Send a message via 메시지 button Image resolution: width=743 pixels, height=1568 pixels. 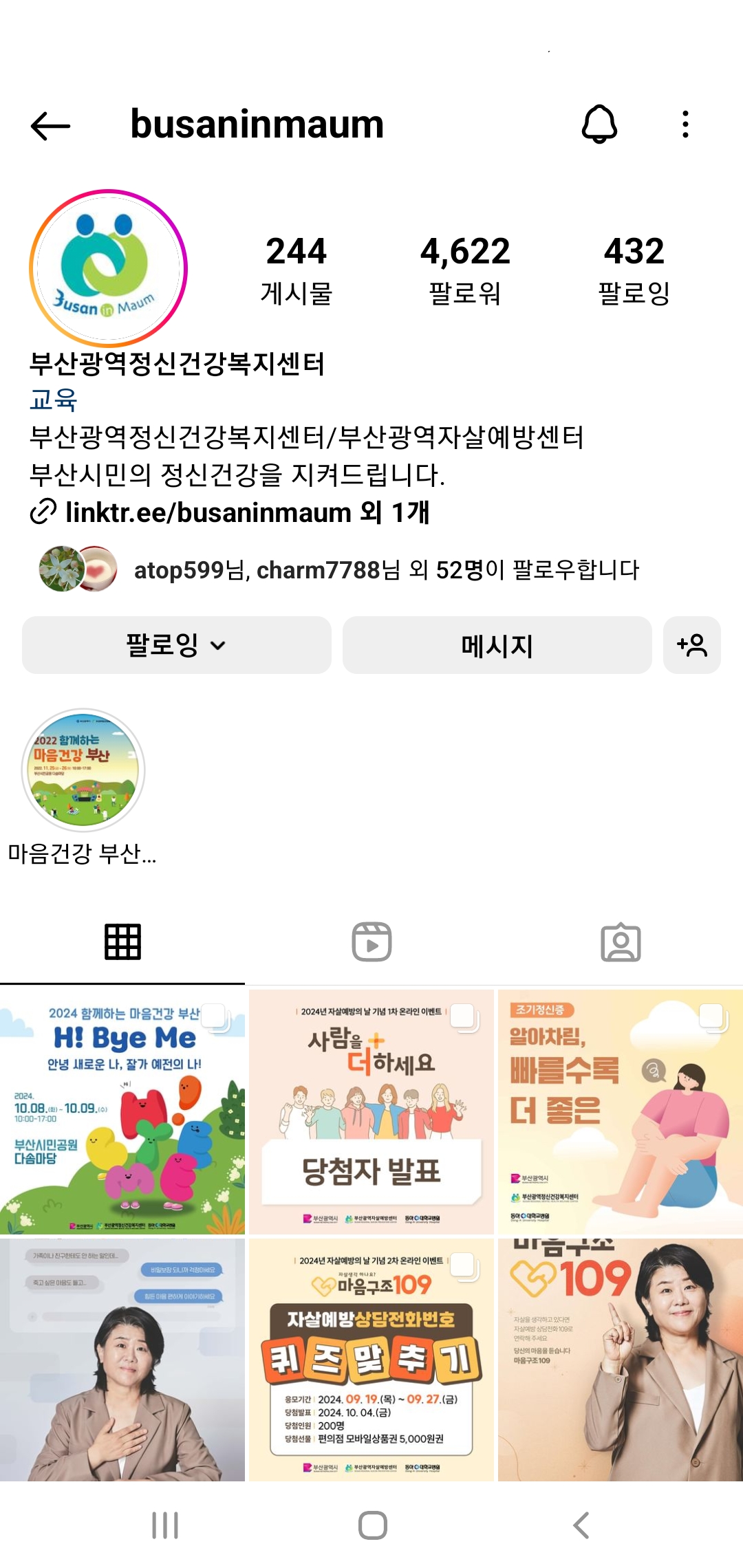[x=497, y=645]
